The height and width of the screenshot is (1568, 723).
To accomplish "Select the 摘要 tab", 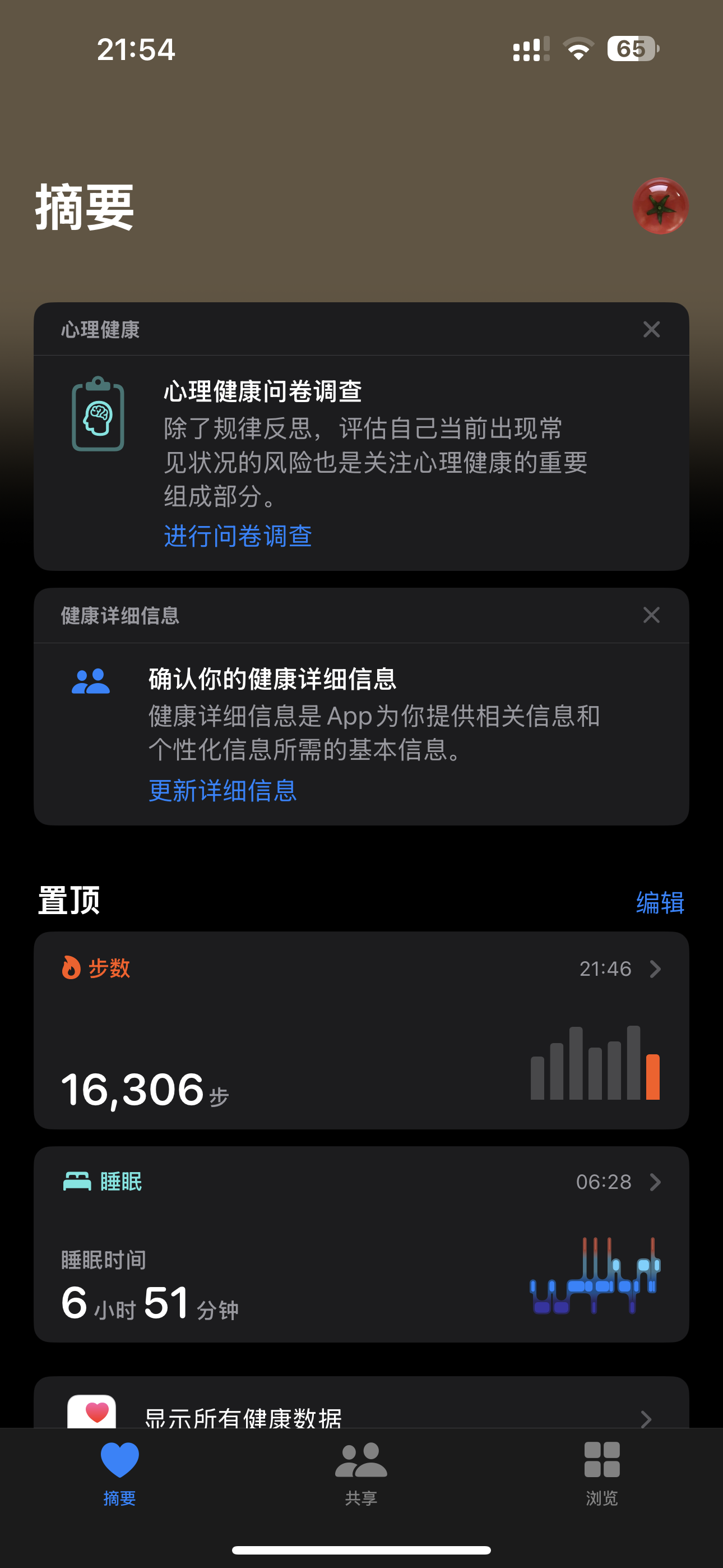I will point(119,1473).
